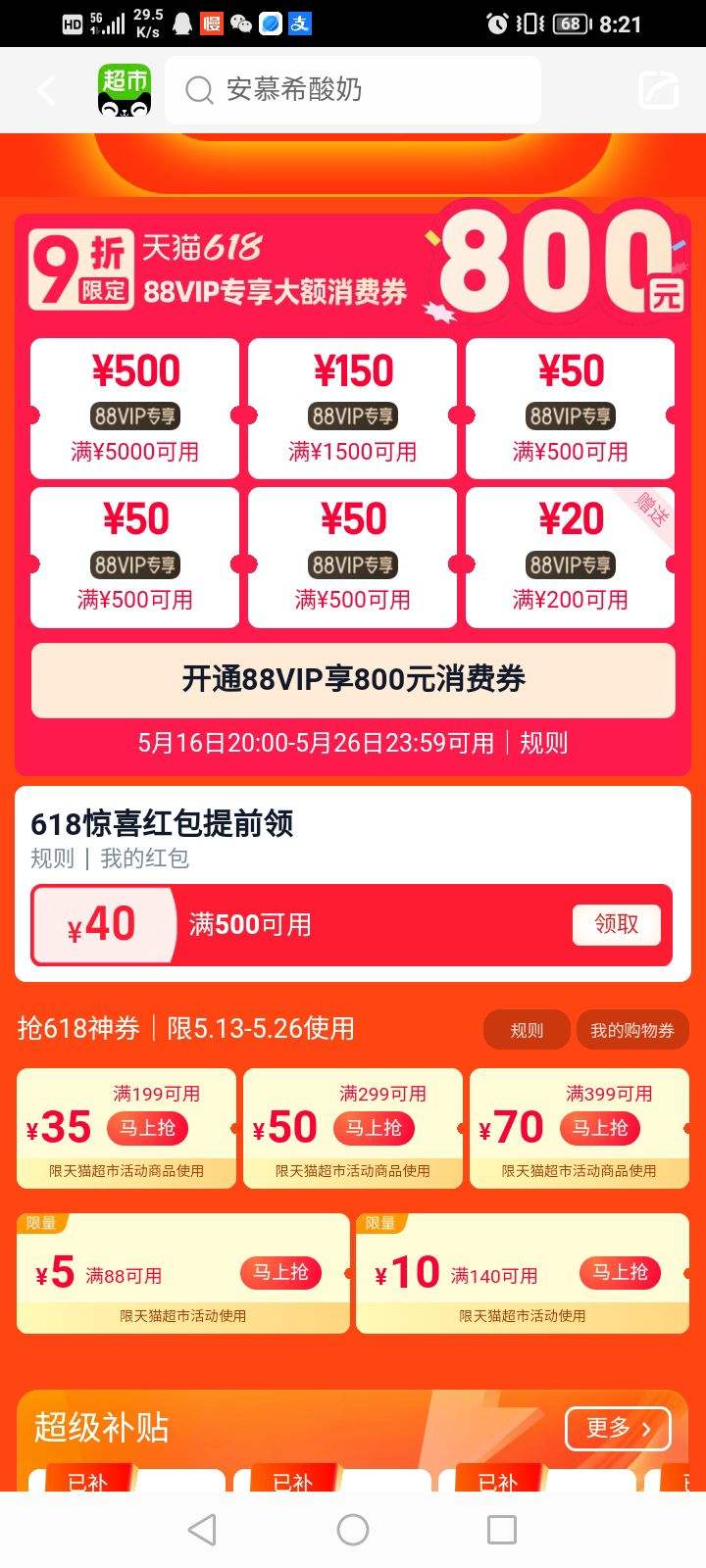Viewport: 706px width, 1568px height.
Task: Open the share panel via top-right icon
Action: [x=658, y=89]
